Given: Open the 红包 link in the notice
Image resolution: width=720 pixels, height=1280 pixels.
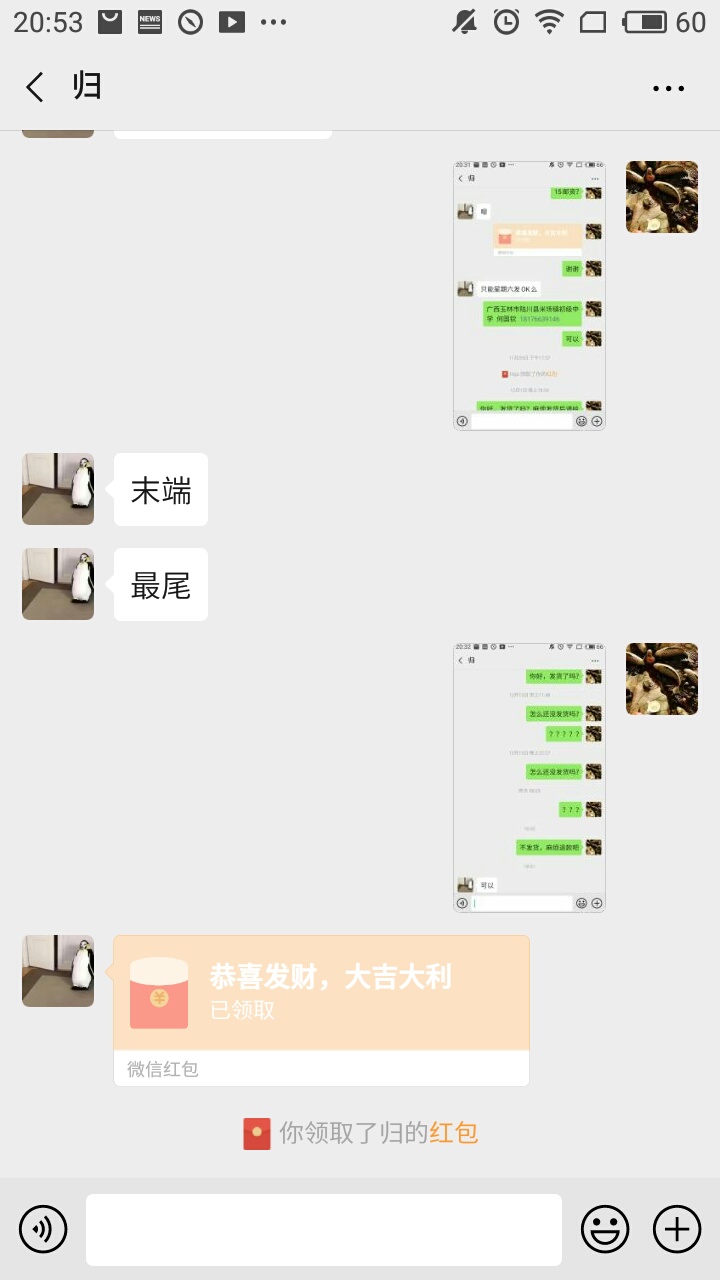Looking at the screenshot, I should [454, 1133].
